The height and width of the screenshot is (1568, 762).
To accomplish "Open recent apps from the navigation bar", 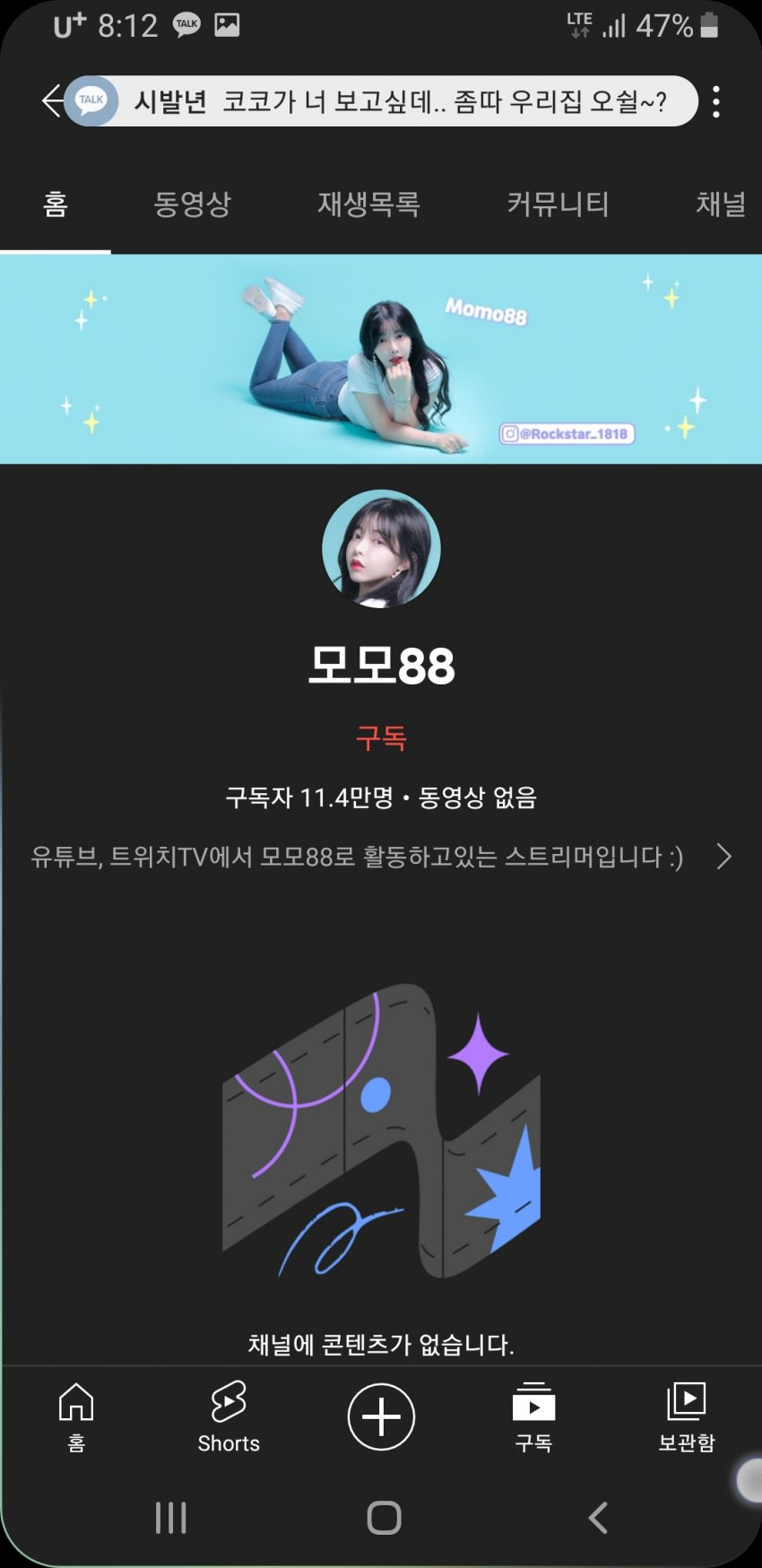I will [x=170, y=1518].
